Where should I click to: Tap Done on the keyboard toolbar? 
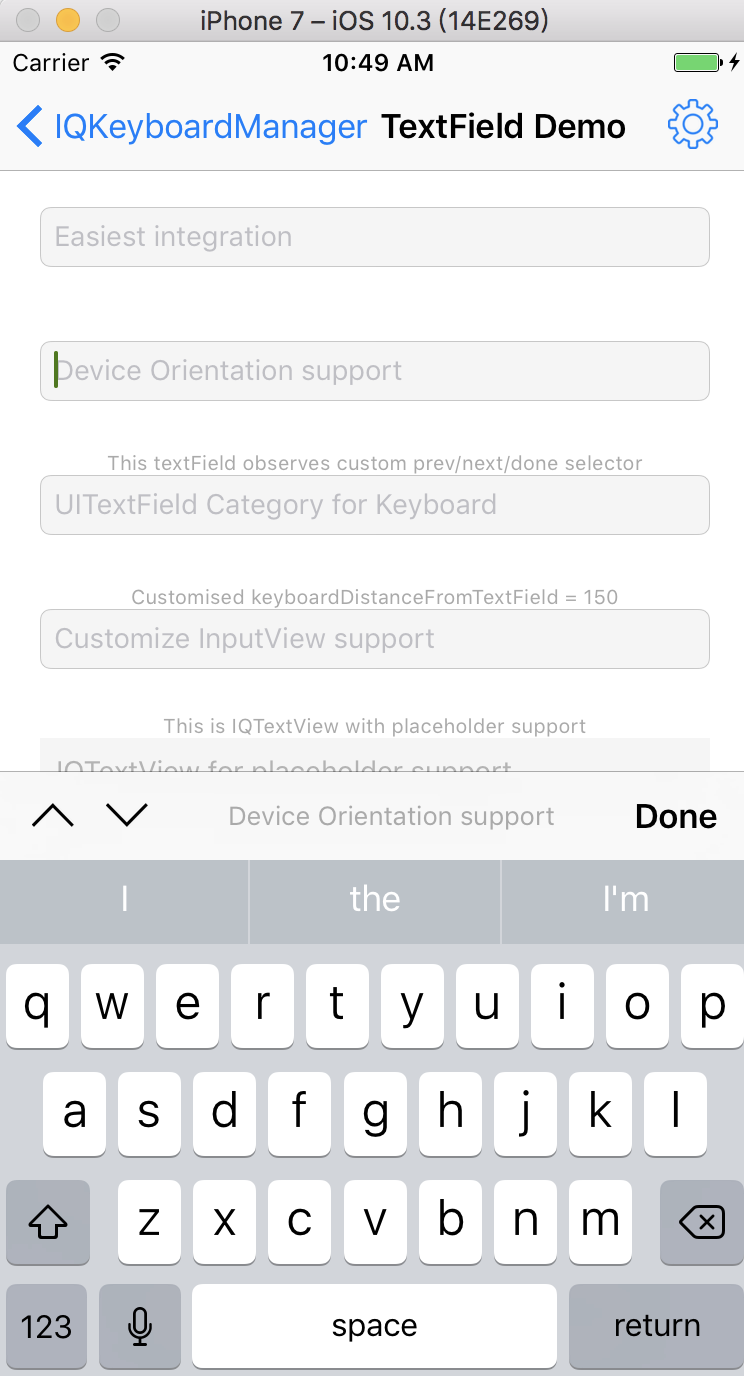coord(675,816)
